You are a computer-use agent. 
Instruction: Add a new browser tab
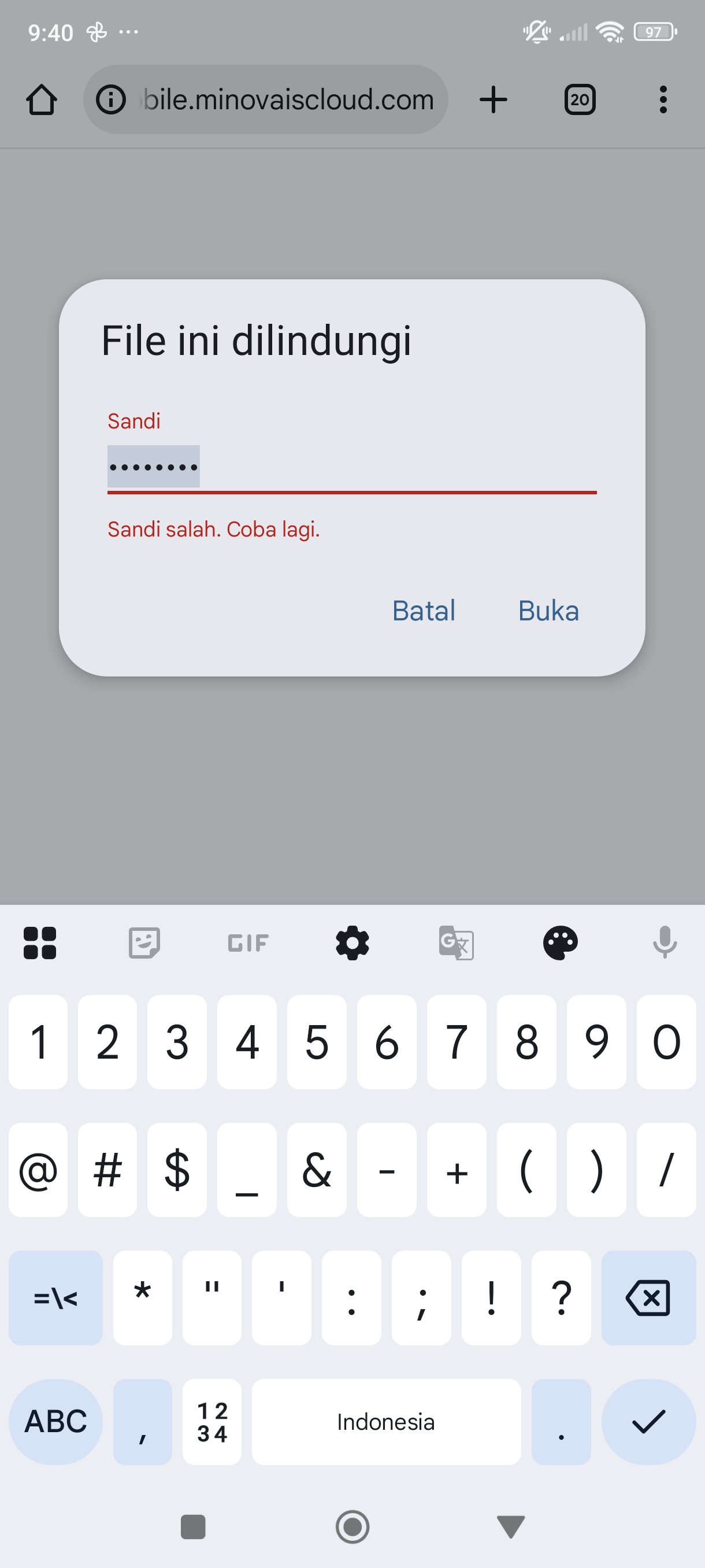(x=493, y=100)
